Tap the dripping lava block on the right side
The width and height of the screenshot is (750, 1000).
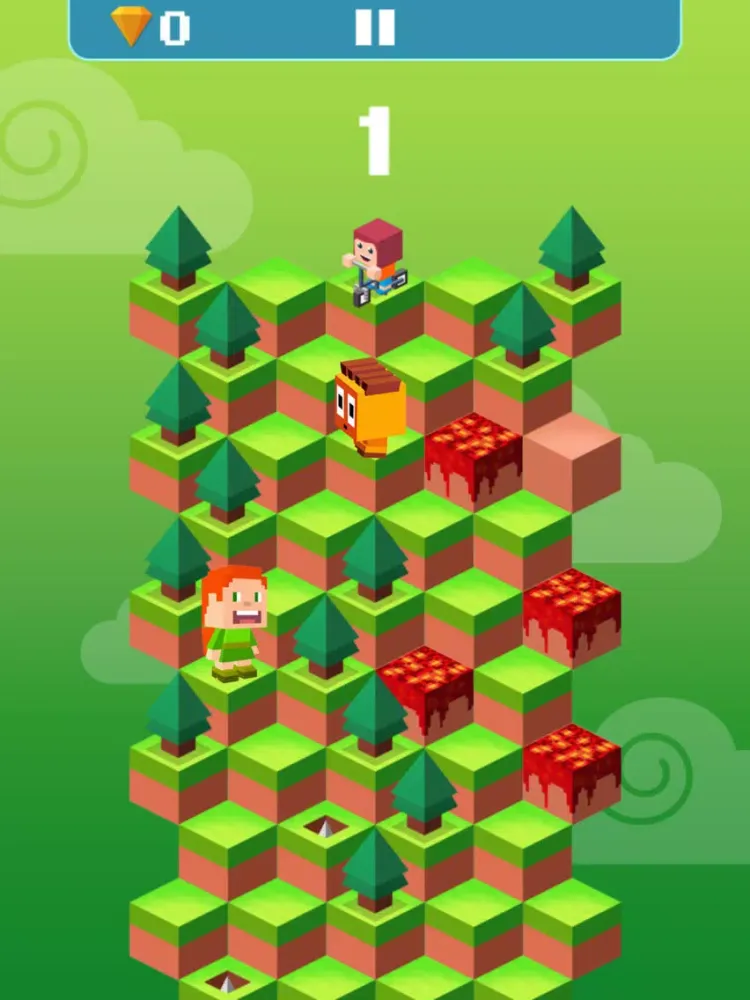[x=577, y=600]
